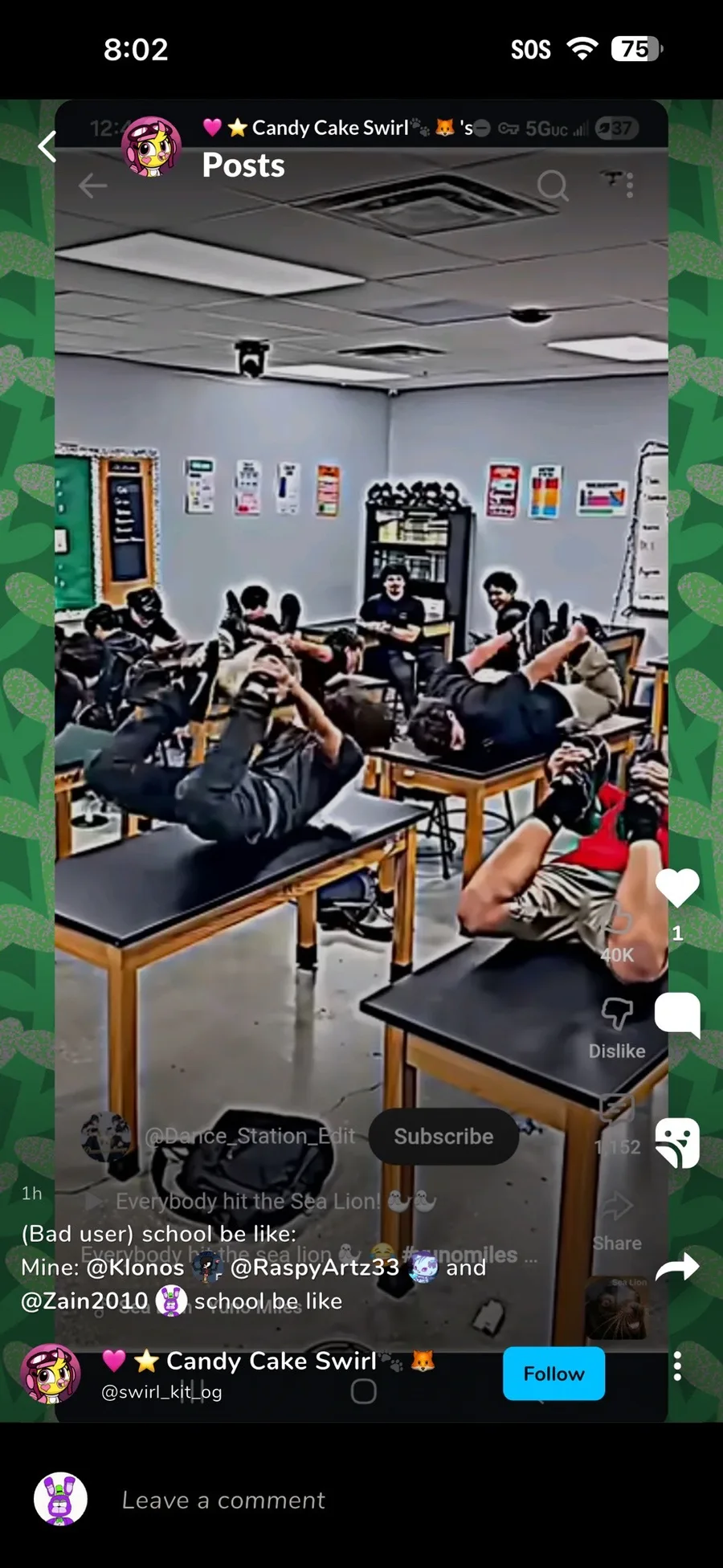Like this post with the heart

click(677, 888)
